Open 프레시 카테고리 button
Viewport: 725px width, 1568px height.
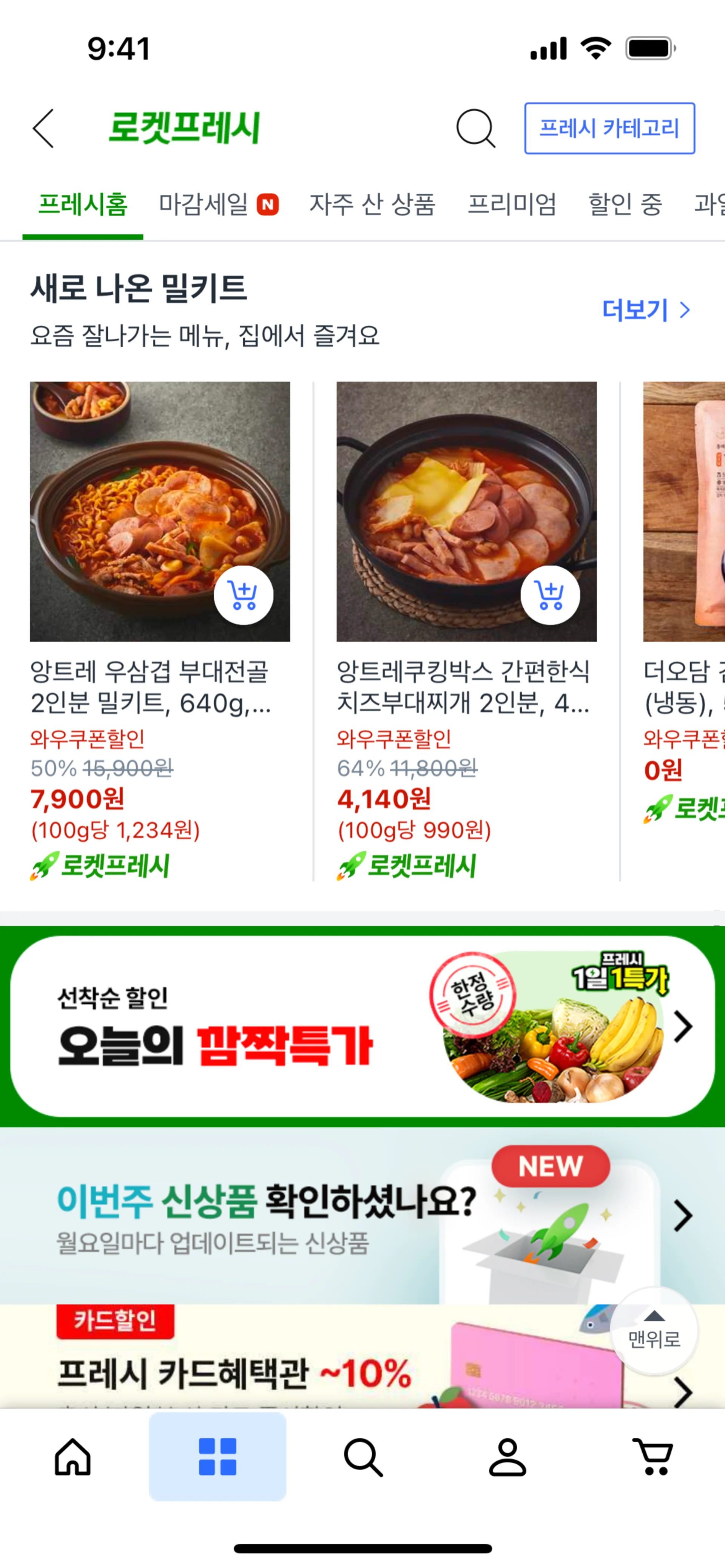pos(609,128)
